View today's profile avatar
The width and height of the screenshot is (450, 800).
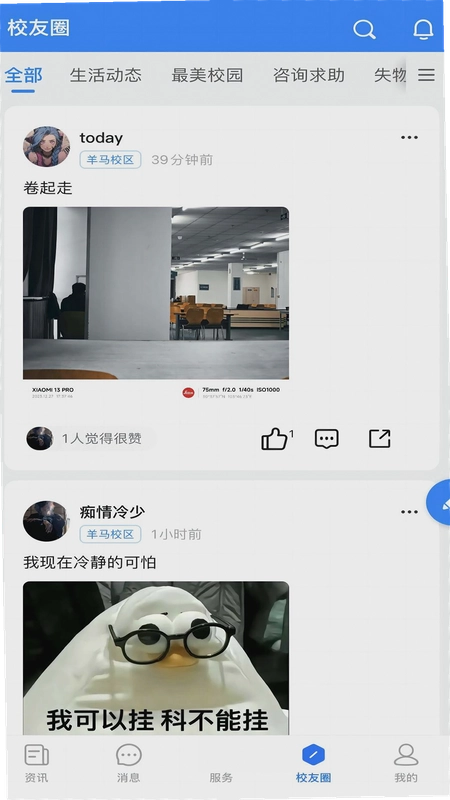click(x=46, y=146)
